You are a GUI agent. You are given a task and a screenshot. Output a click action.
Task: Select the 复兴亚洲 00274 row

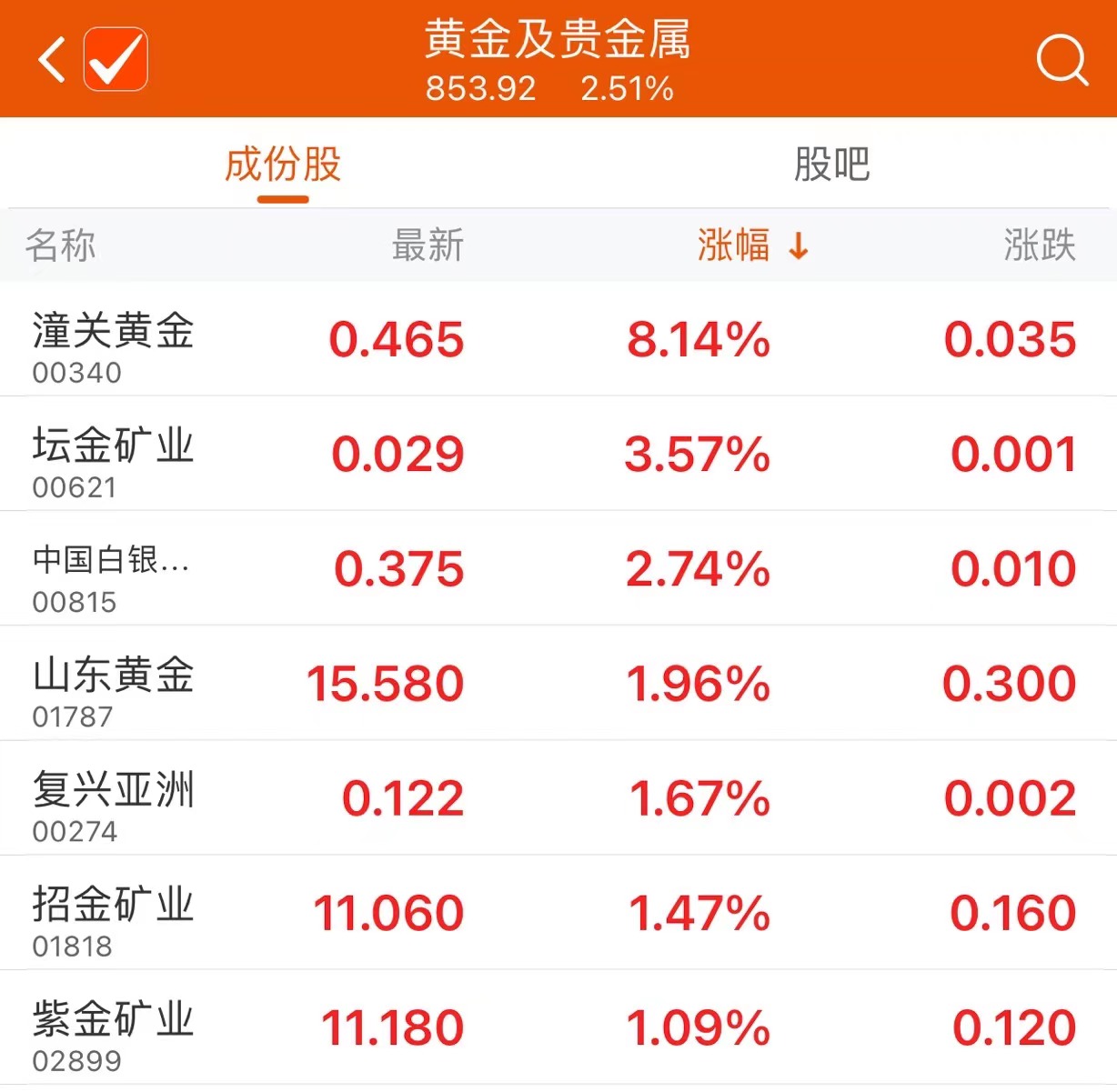point(113,797)
